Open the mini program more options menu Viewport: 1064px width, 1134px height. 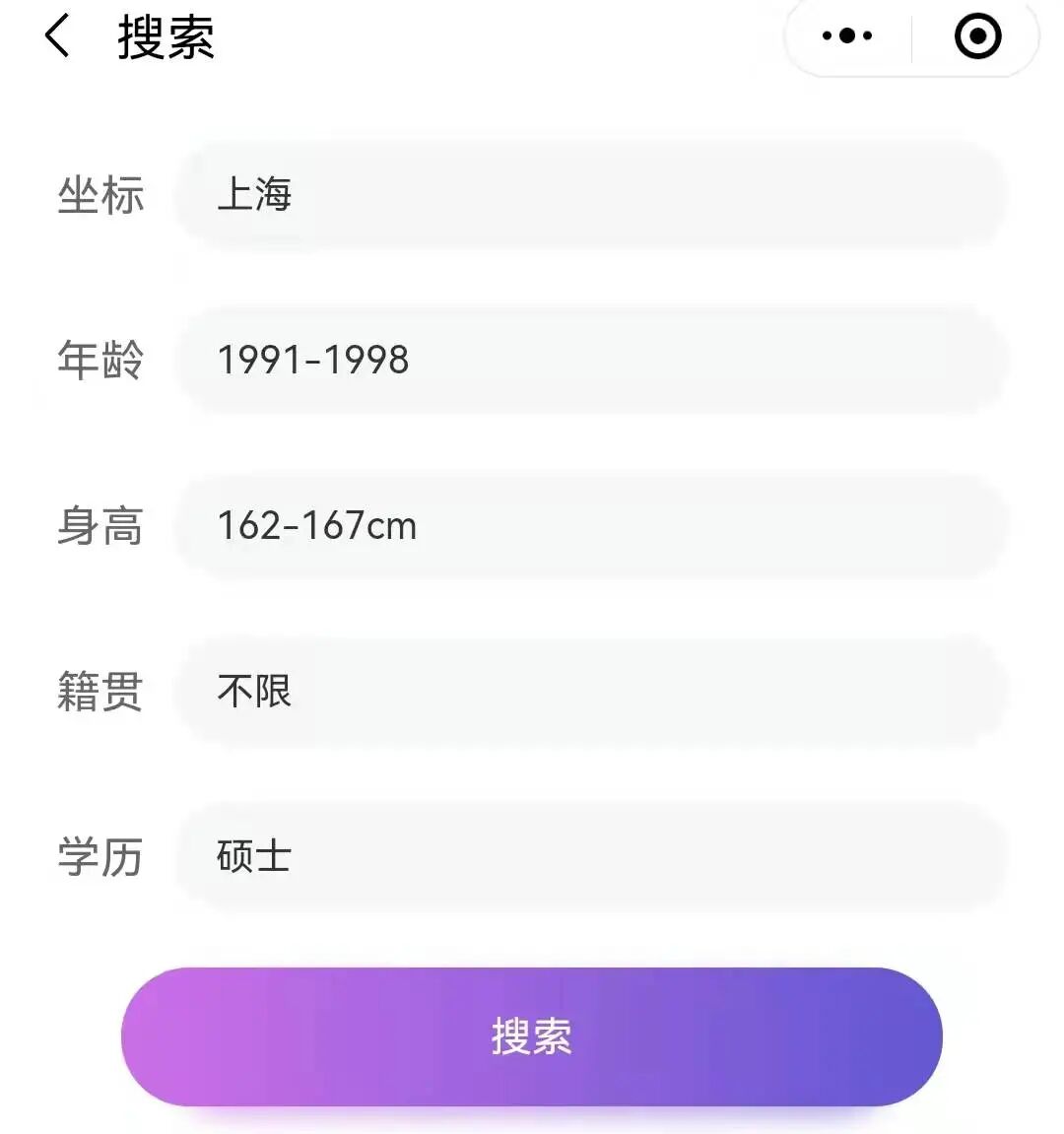(847, 37)
